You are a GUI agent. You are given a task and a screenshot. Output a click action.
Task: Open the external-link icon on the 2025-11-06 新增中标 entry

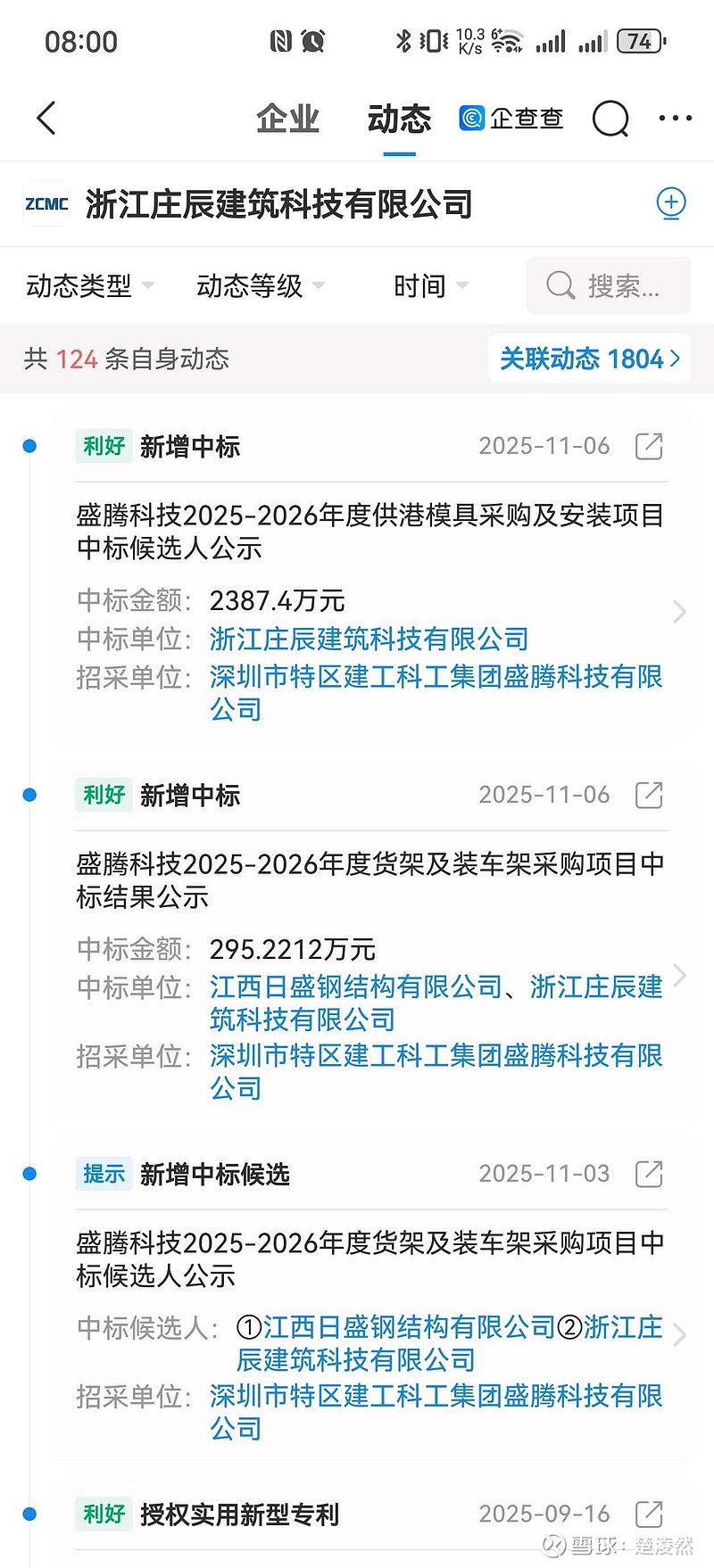(648, 446)
